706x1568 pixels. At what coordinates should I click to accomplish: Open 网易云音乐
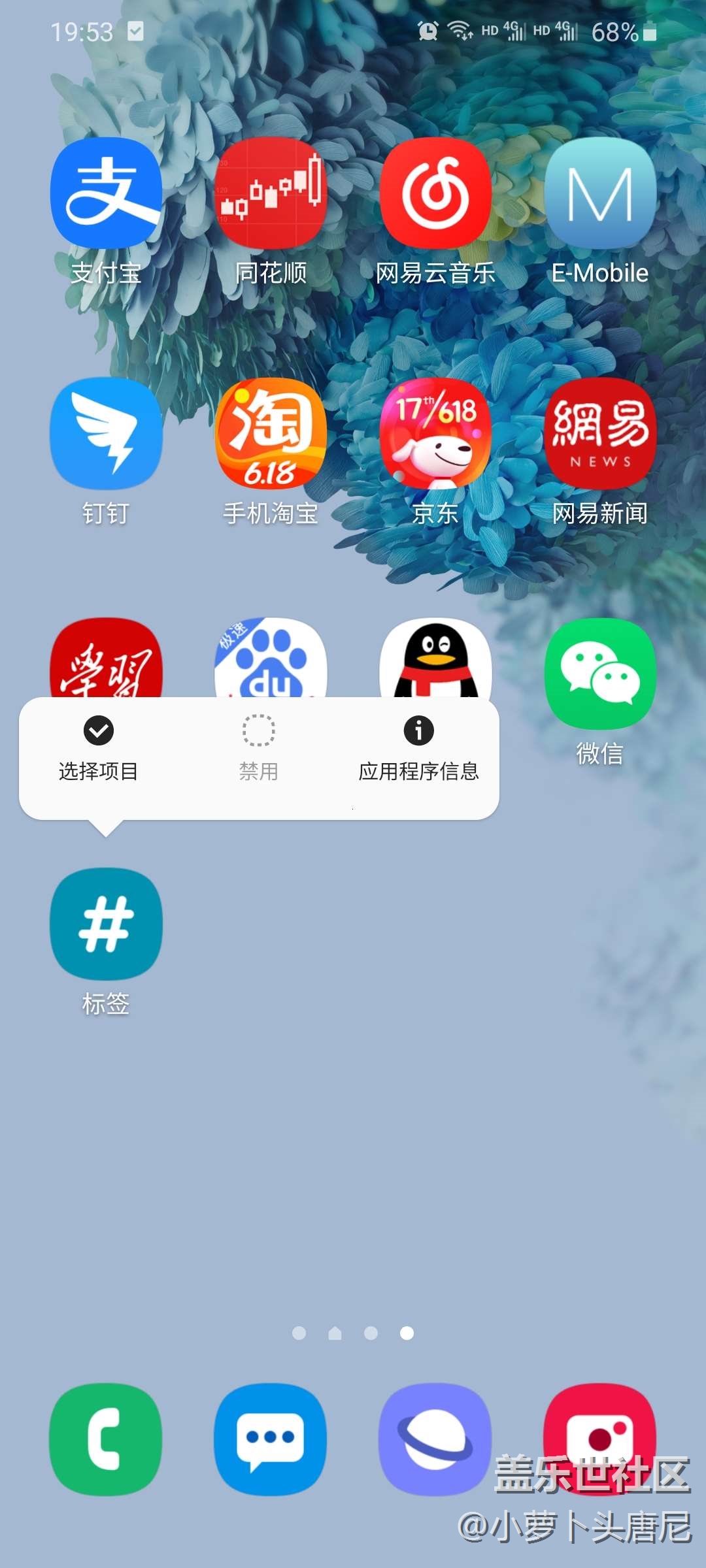coord(435,193)
